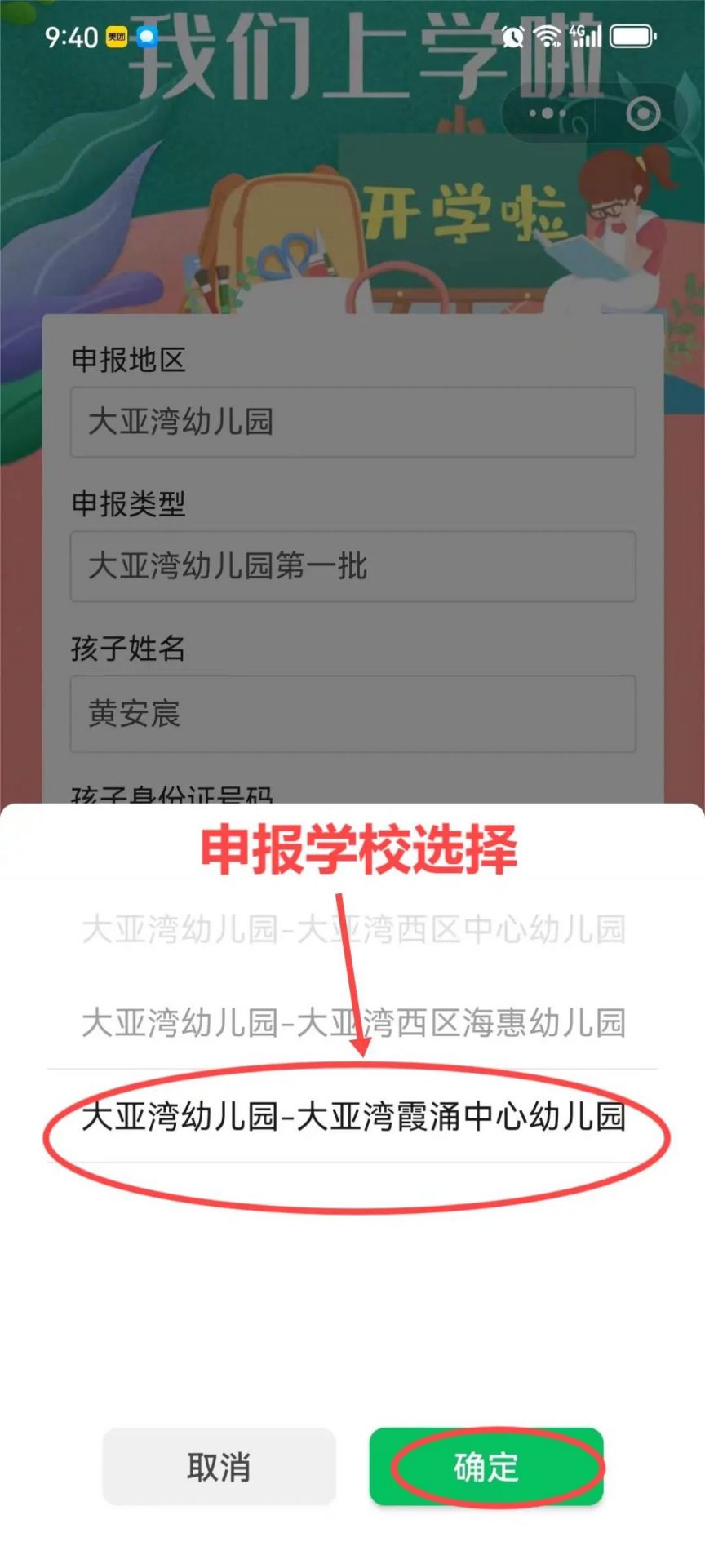
Task: Close the mini program via circle icon
Action: (642, 114)
